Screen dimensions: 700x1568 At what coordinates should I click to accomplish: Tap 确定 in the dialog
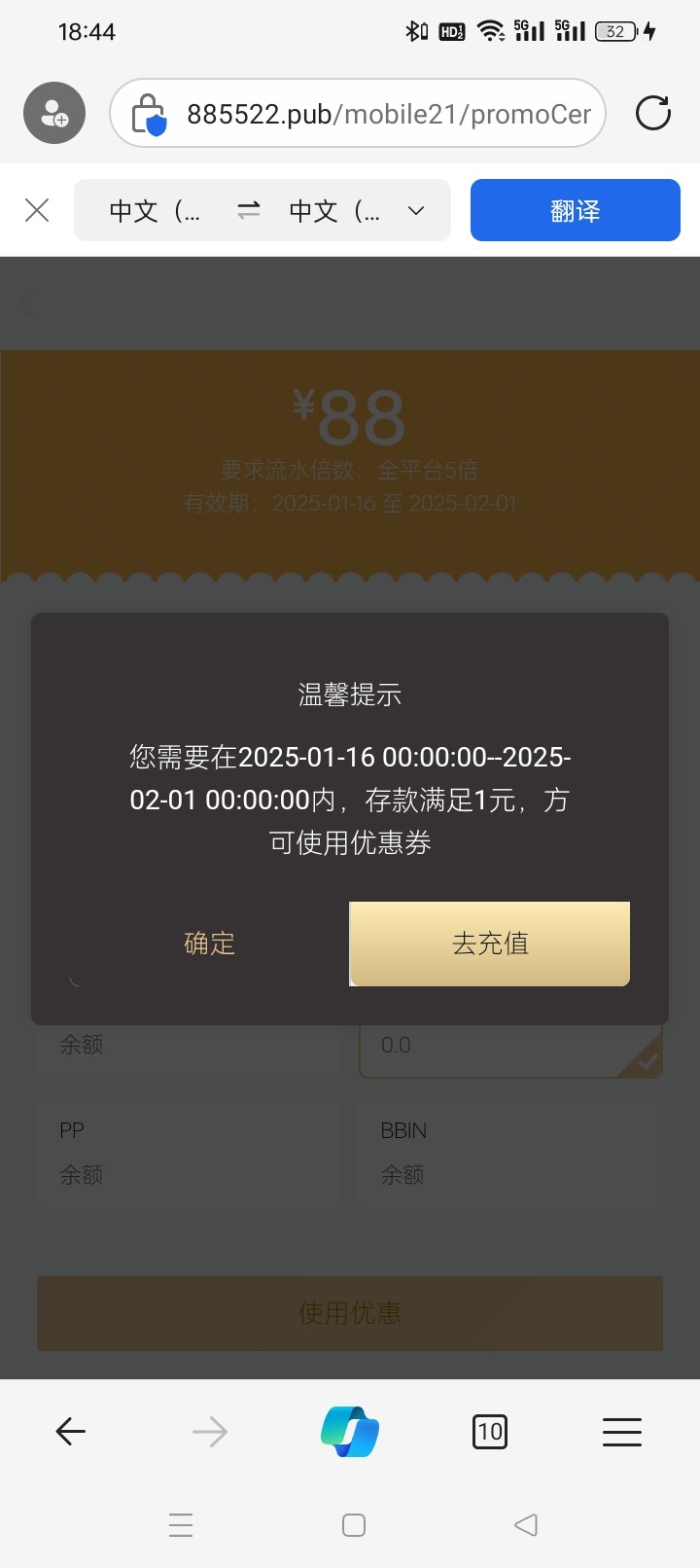click(x=209, y=944)
